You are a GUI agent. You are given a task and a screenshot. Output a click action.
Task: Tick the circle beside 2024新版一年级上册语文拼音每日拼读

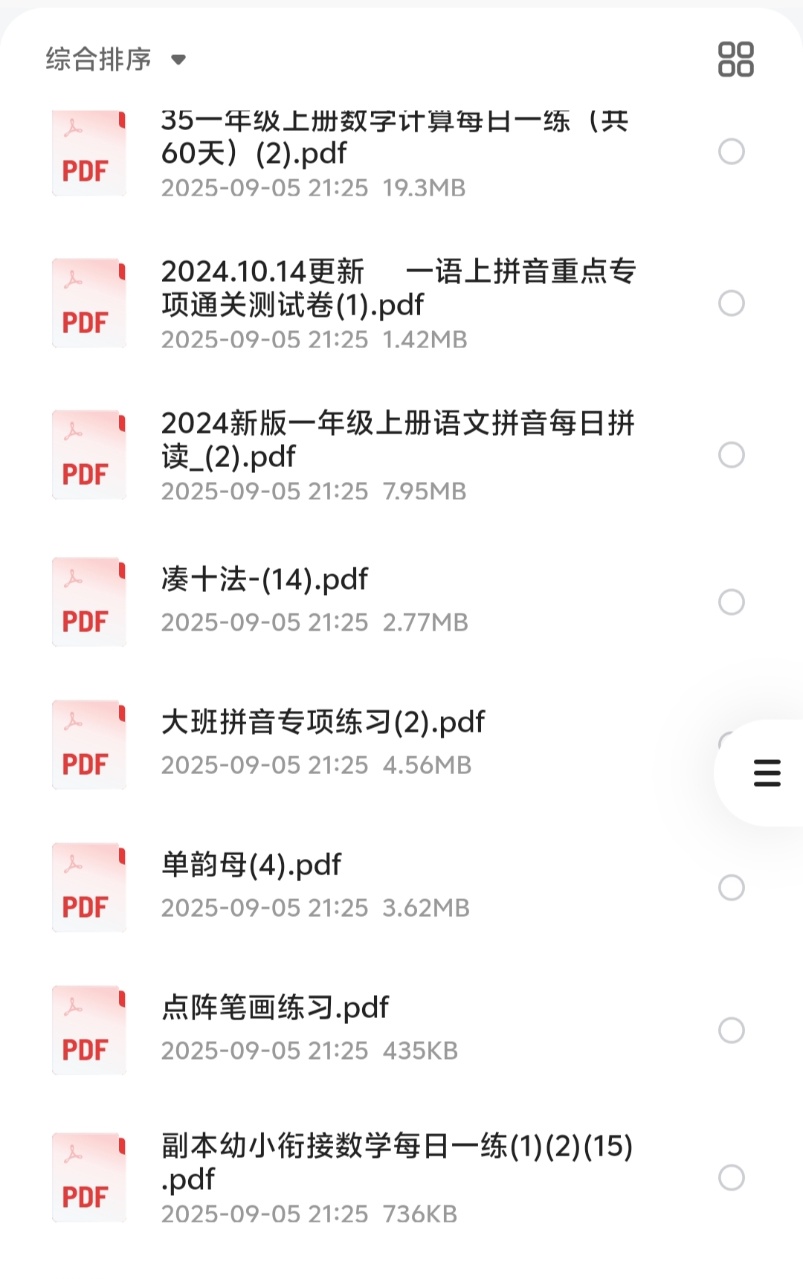[732, 455]
